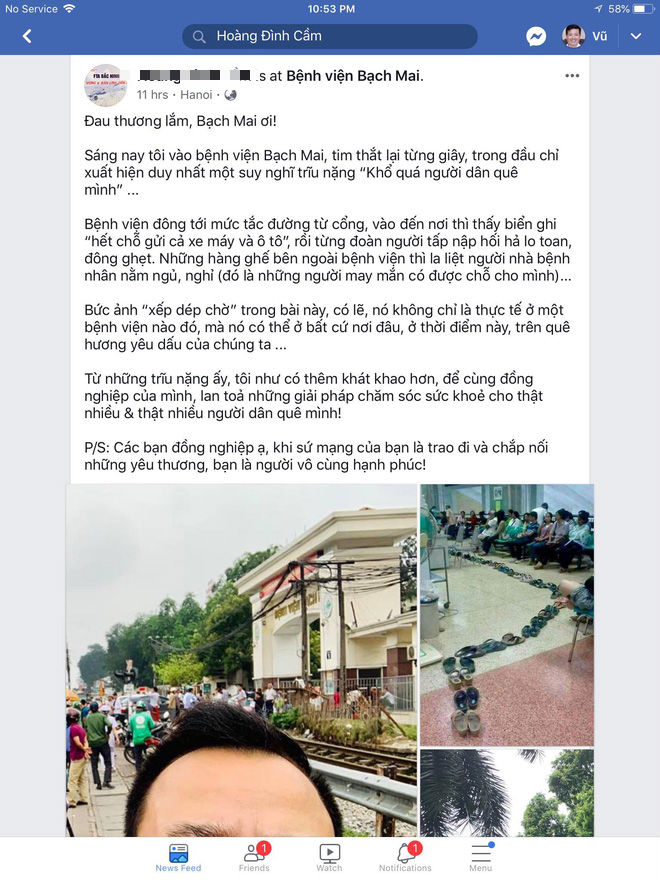Switch to the Watch tab
This screenshot has width=660, height=880.
pos(329,857)
